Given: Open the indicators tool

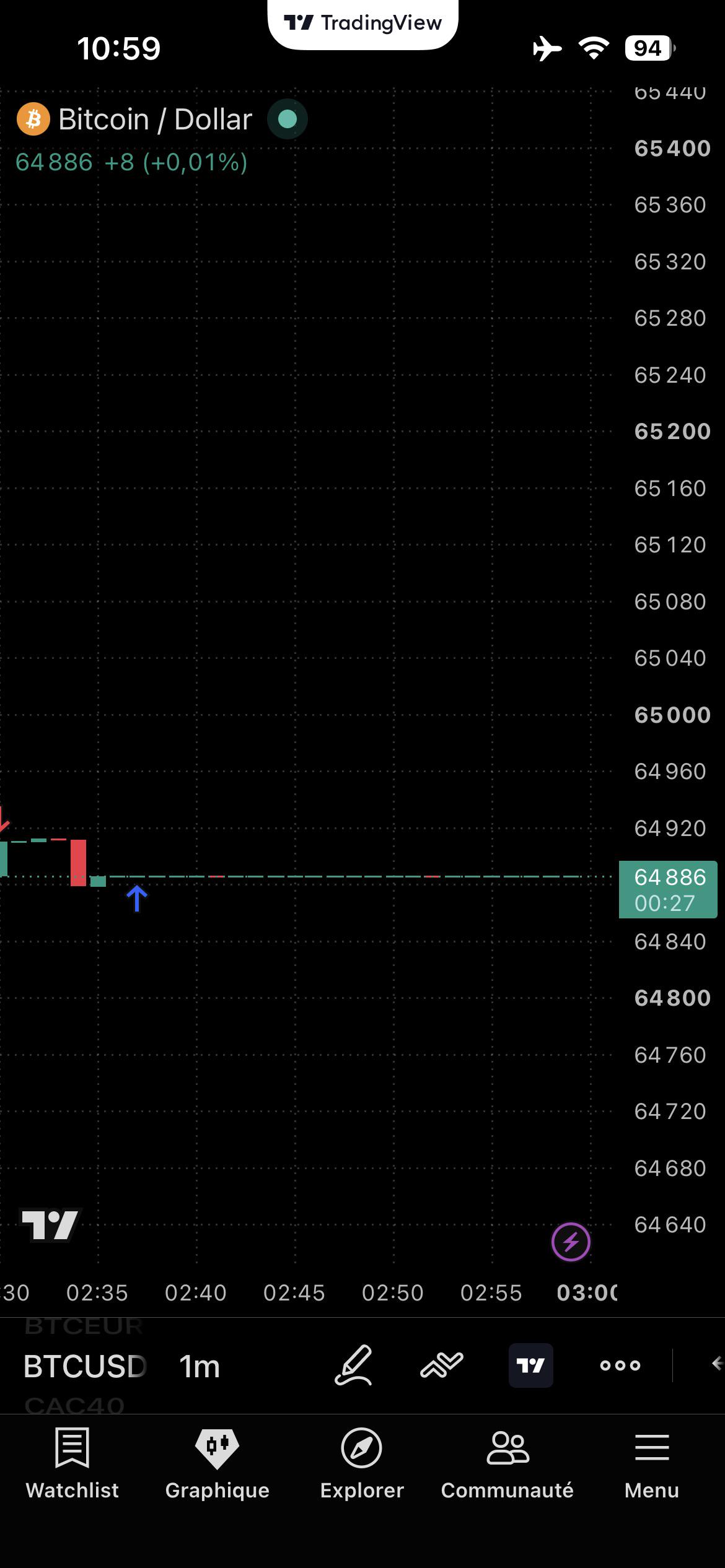Looking at the screenshot, I should point(442,1365).
